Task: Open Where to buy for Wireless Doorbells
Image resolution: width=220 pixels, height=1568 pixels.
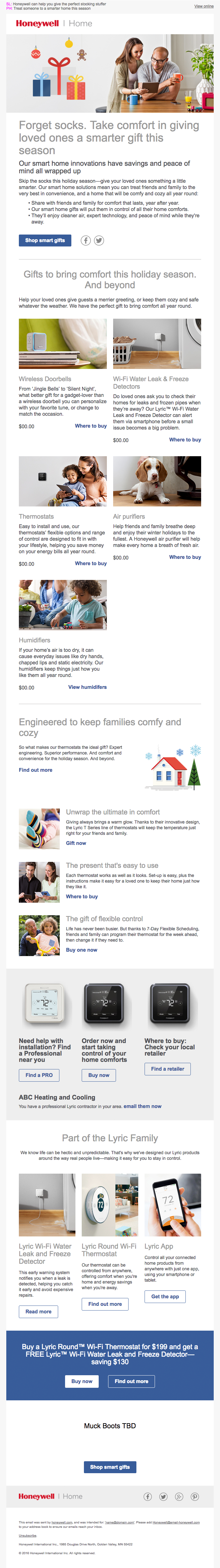Action: (x=91, y=426)
